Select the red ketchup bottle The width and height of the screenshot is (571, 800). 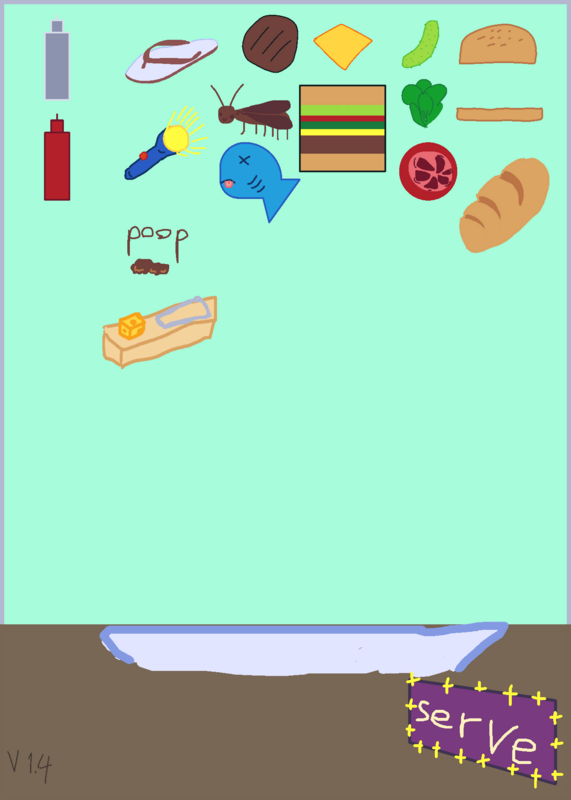click(x=57, y=158)
